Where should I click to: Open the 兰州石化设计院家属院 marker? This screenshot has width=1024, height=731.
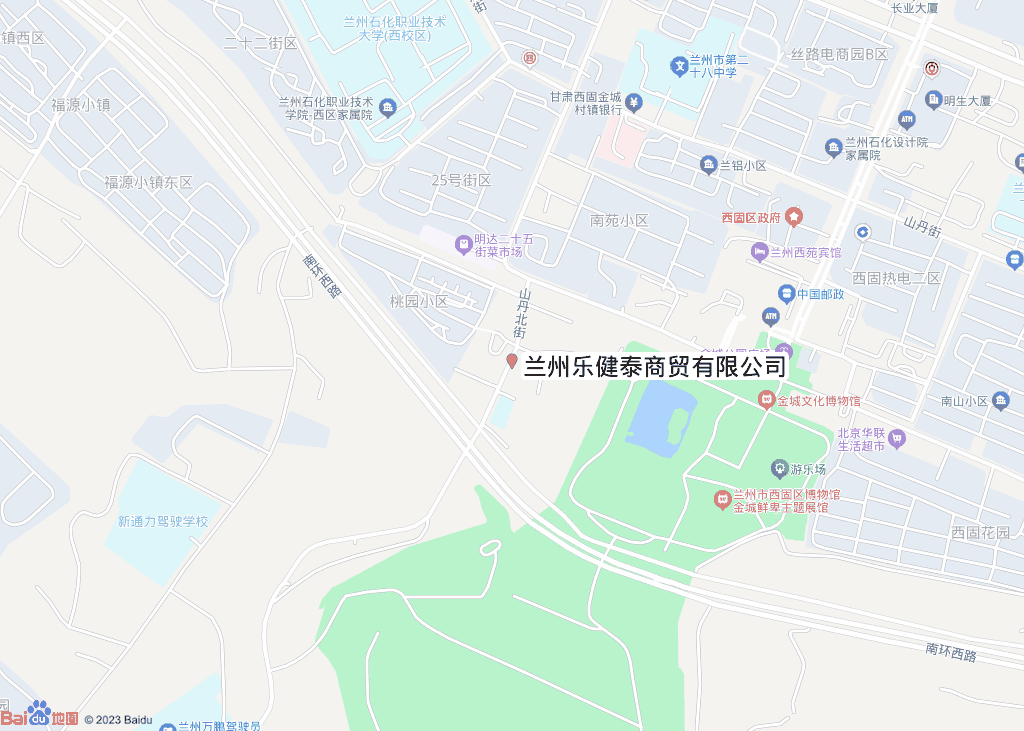click(x=833, y=148)
